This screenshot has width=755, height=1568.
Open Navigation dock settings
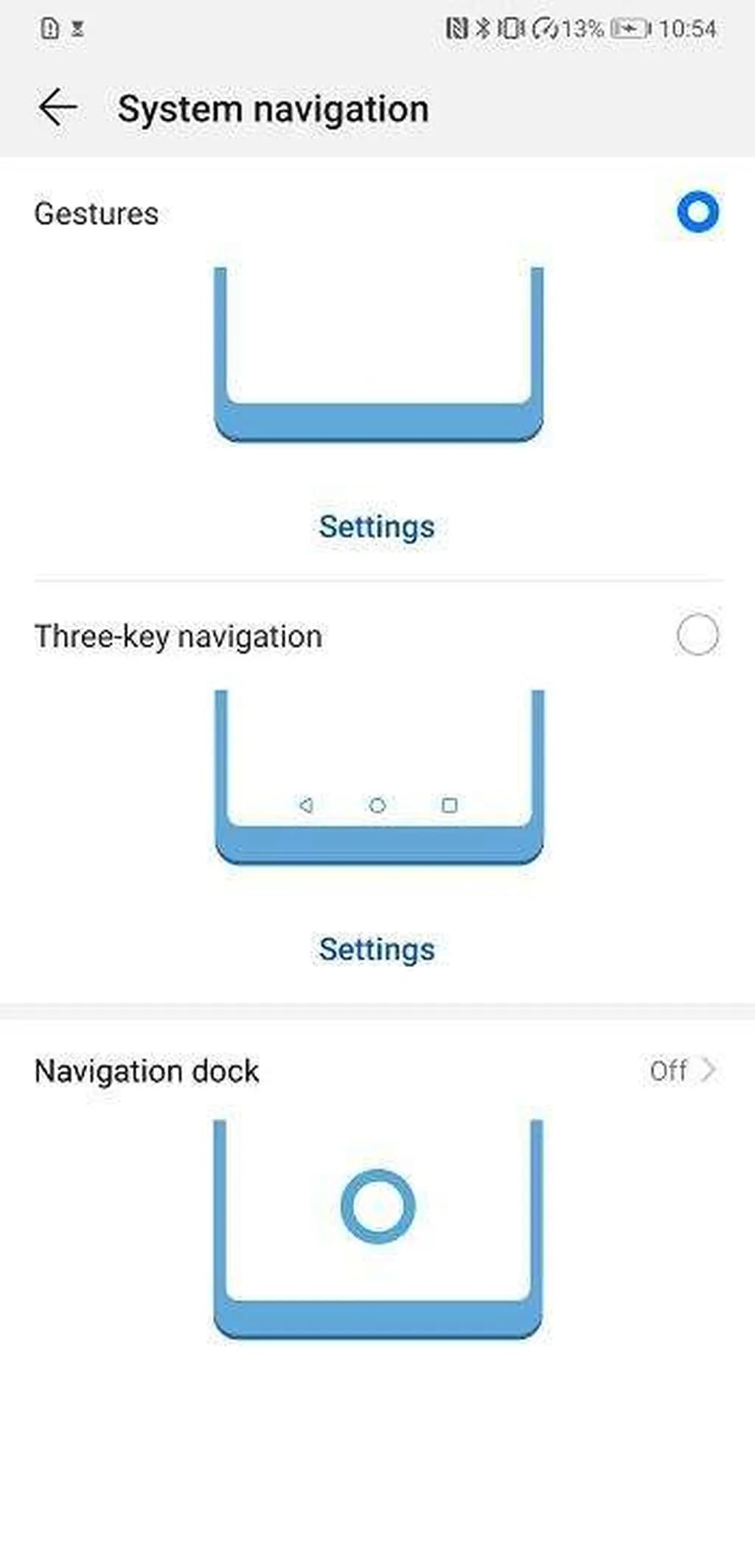[x=376, y=1070]
